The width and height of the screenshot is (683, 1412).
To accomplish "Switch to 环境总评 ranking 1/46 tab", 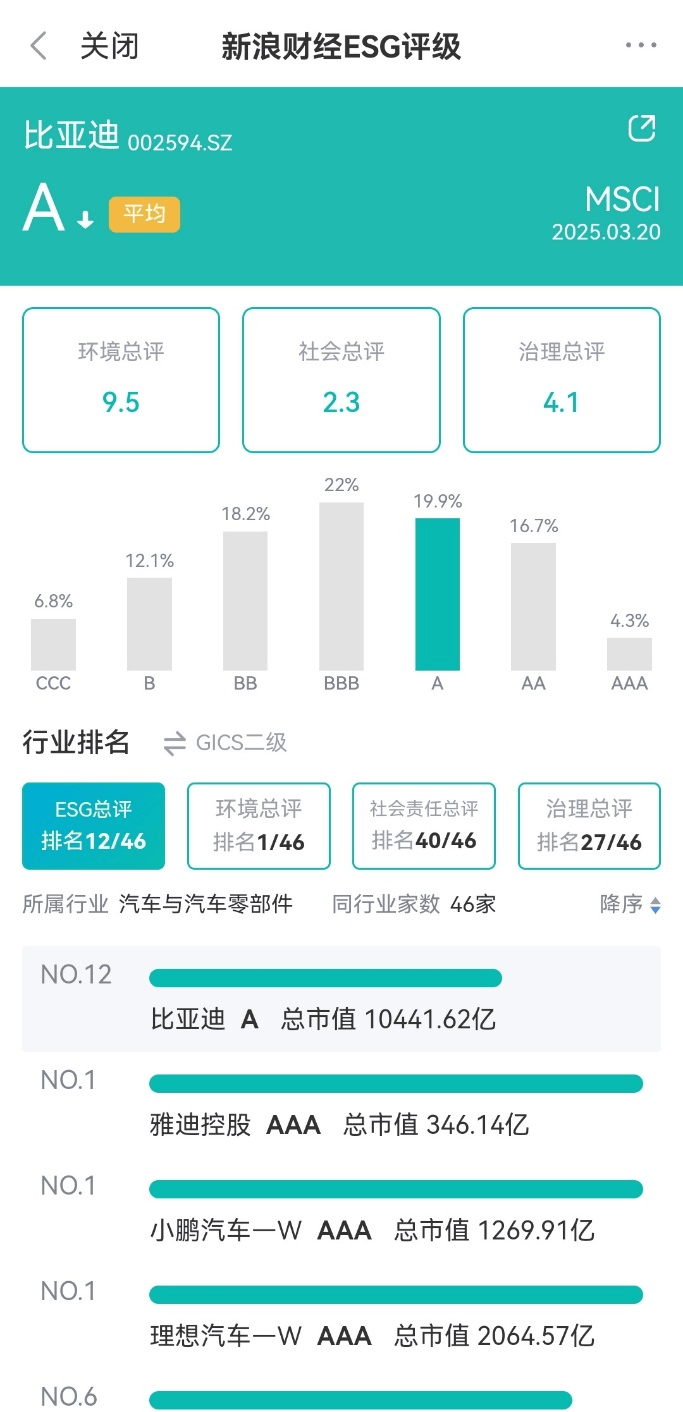I will [258, 826].
